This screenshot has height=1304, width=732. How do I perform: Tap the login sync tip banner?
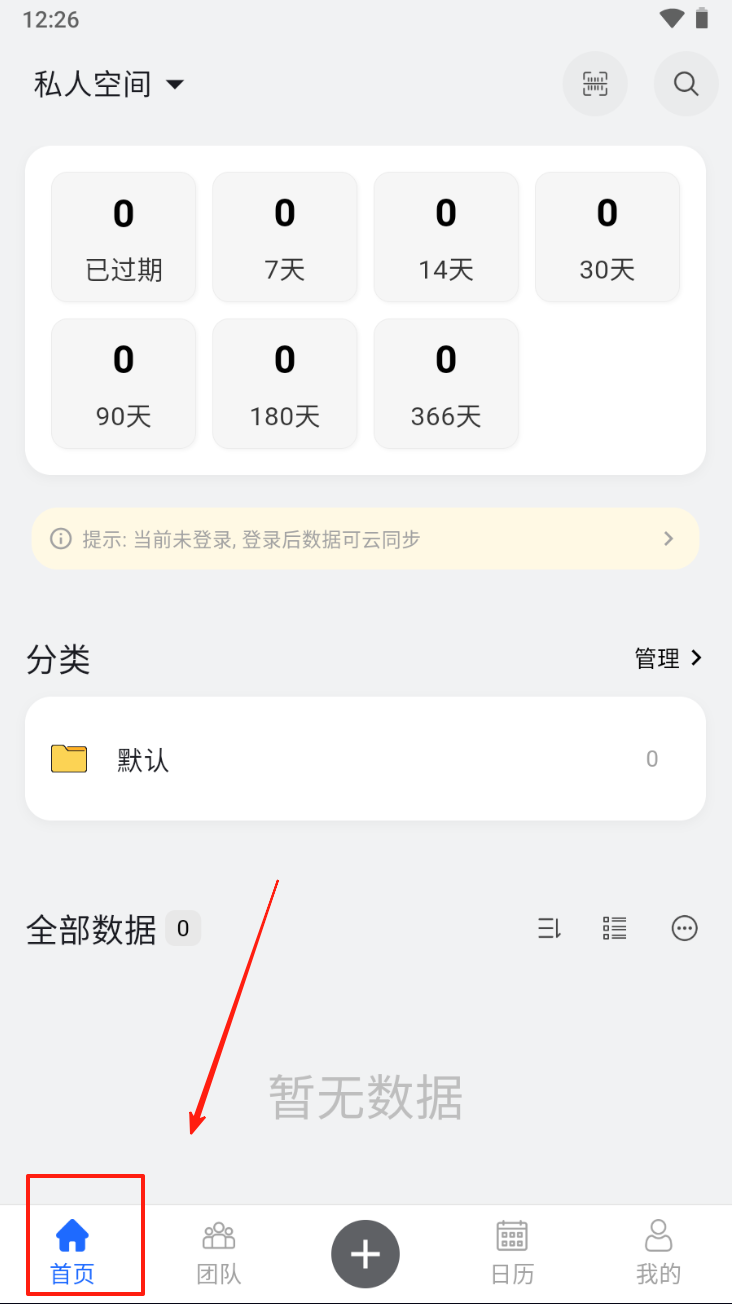[365, 539]
